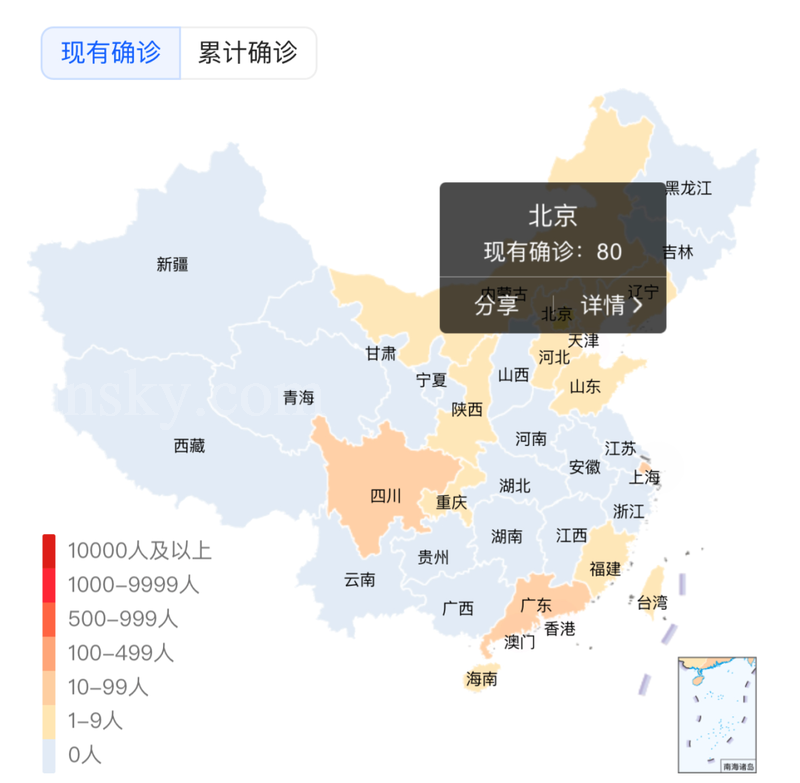Share Beijing's data via 分享

(496, 305)
